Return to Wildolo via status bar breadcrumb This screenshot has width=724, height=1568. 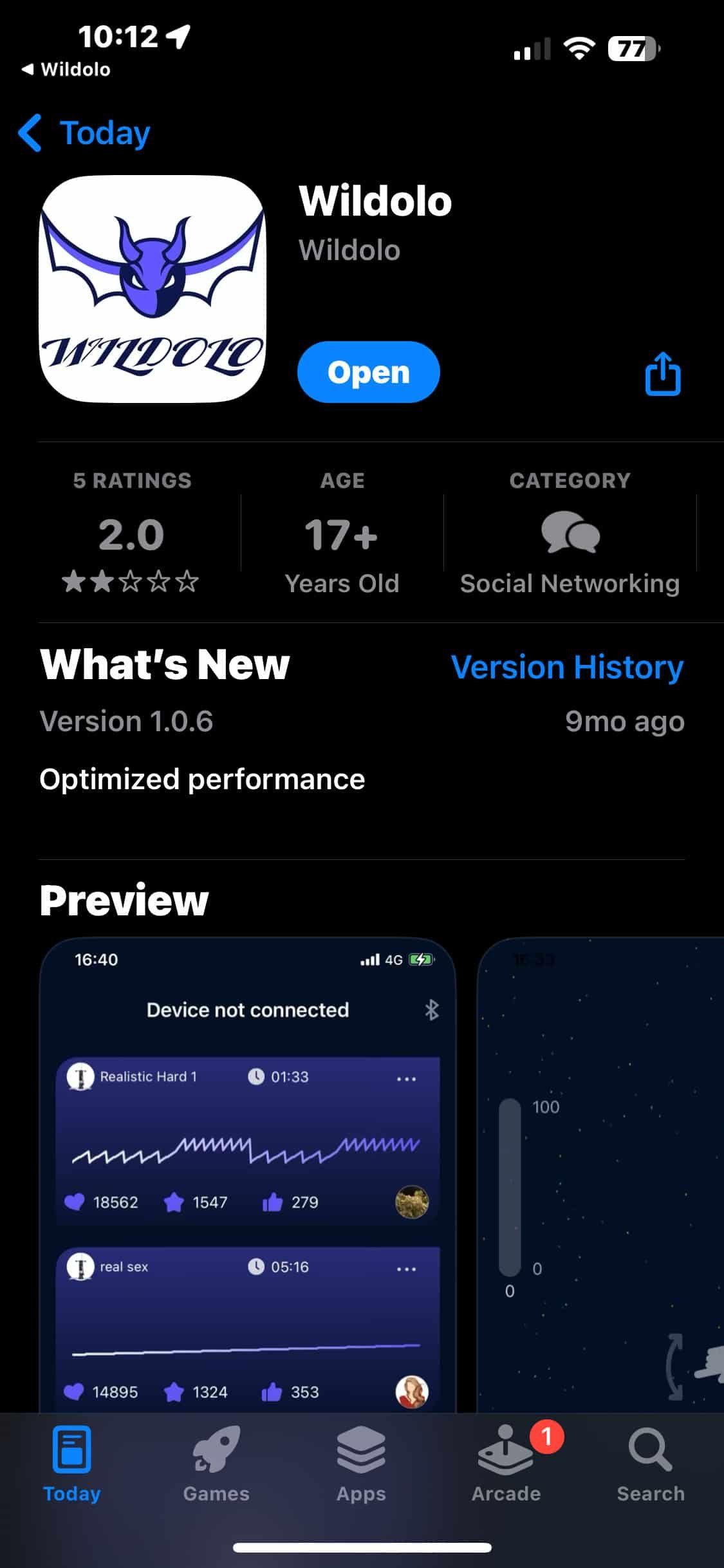[x=66, y=70]
